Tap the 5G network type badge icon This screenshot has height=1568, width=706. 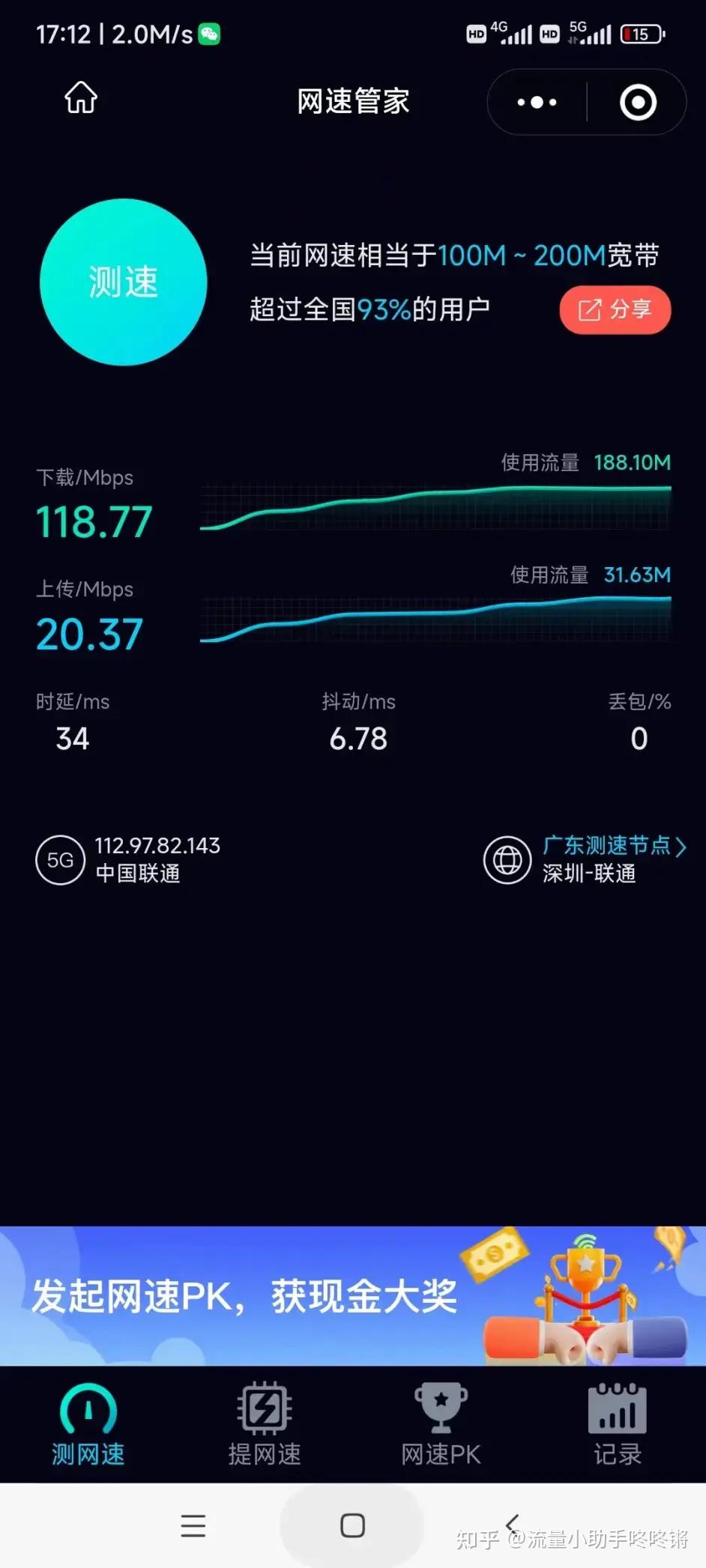click(60, 860)
